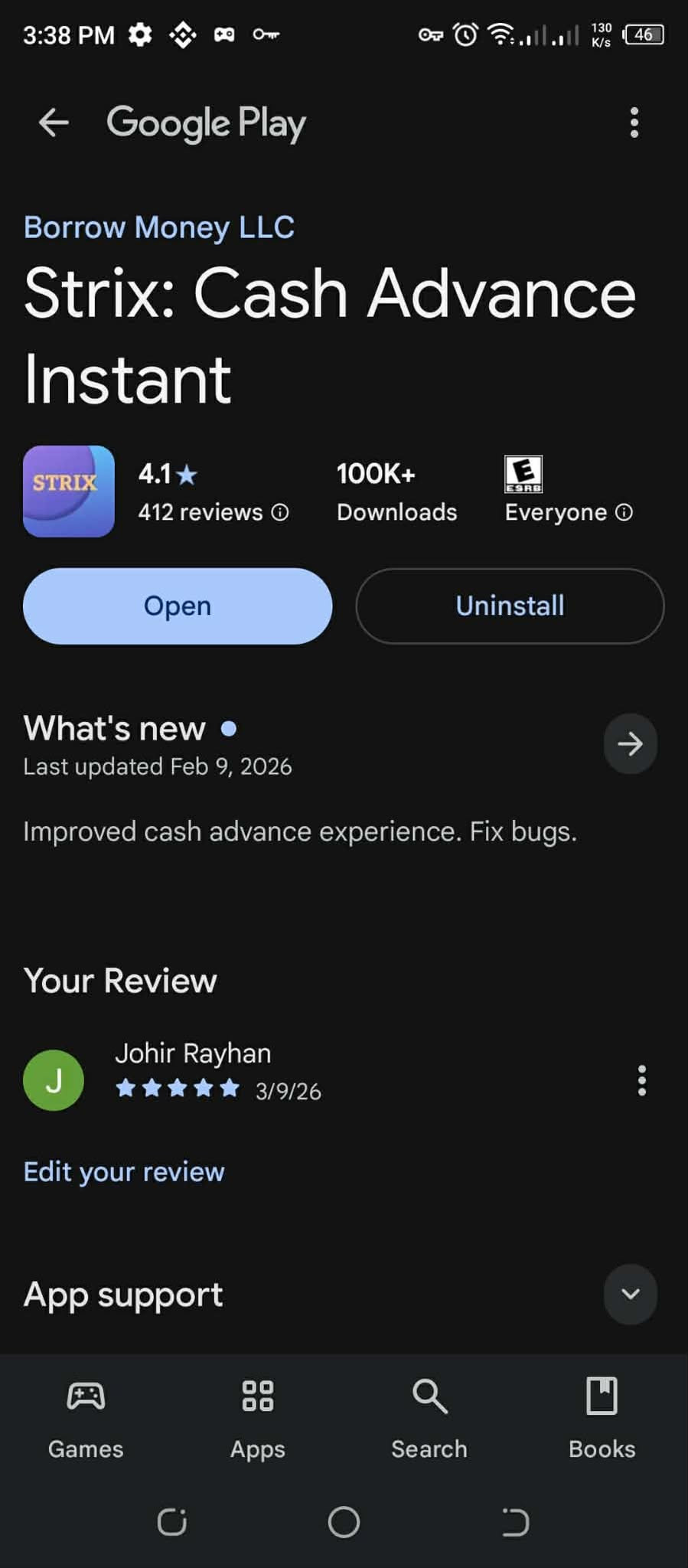Expand the App support section

click(x=630, y=1294)
